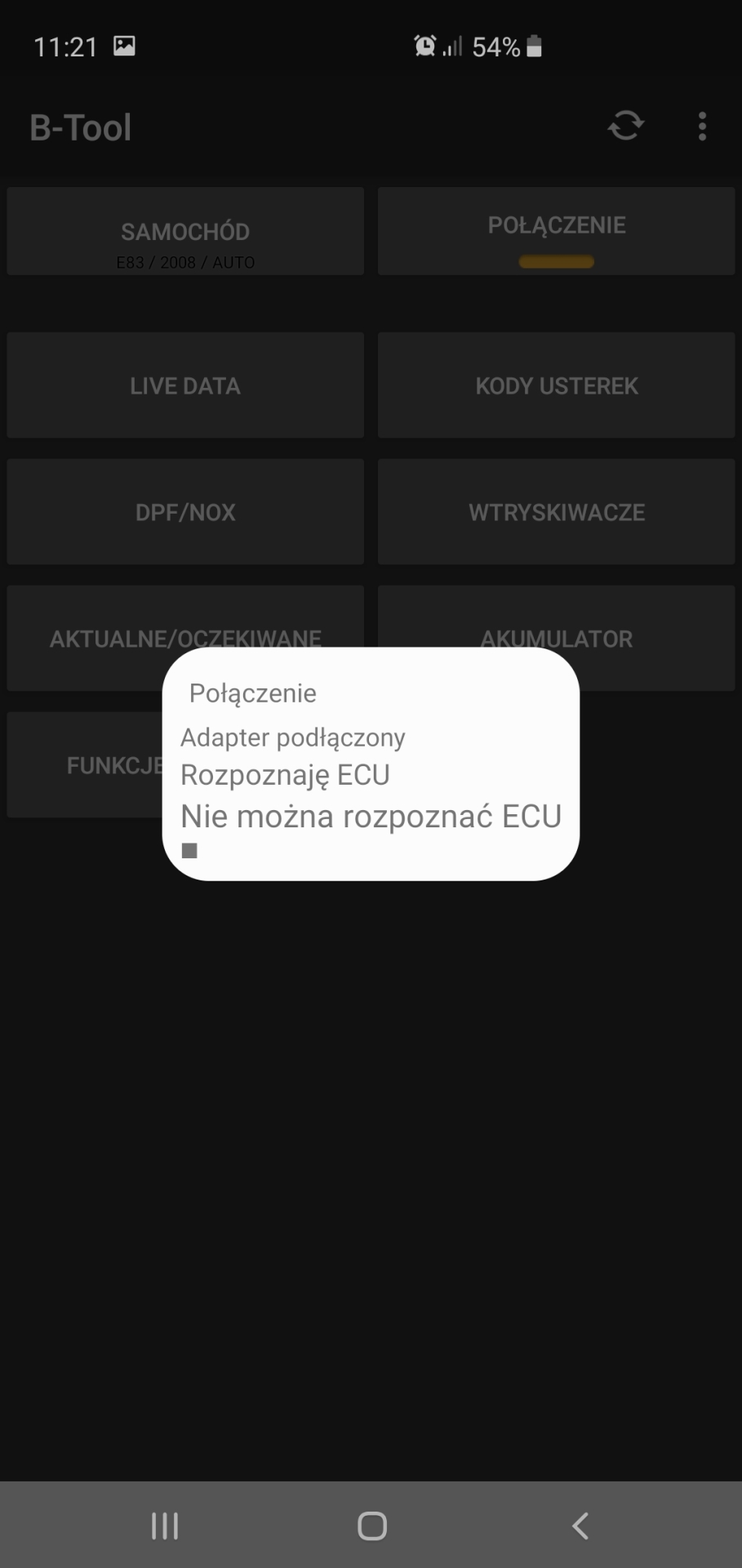This screenshot has height=1568, width=742.
Task: Open the SAMOCHÓD car selection
Action: [185, 232]
